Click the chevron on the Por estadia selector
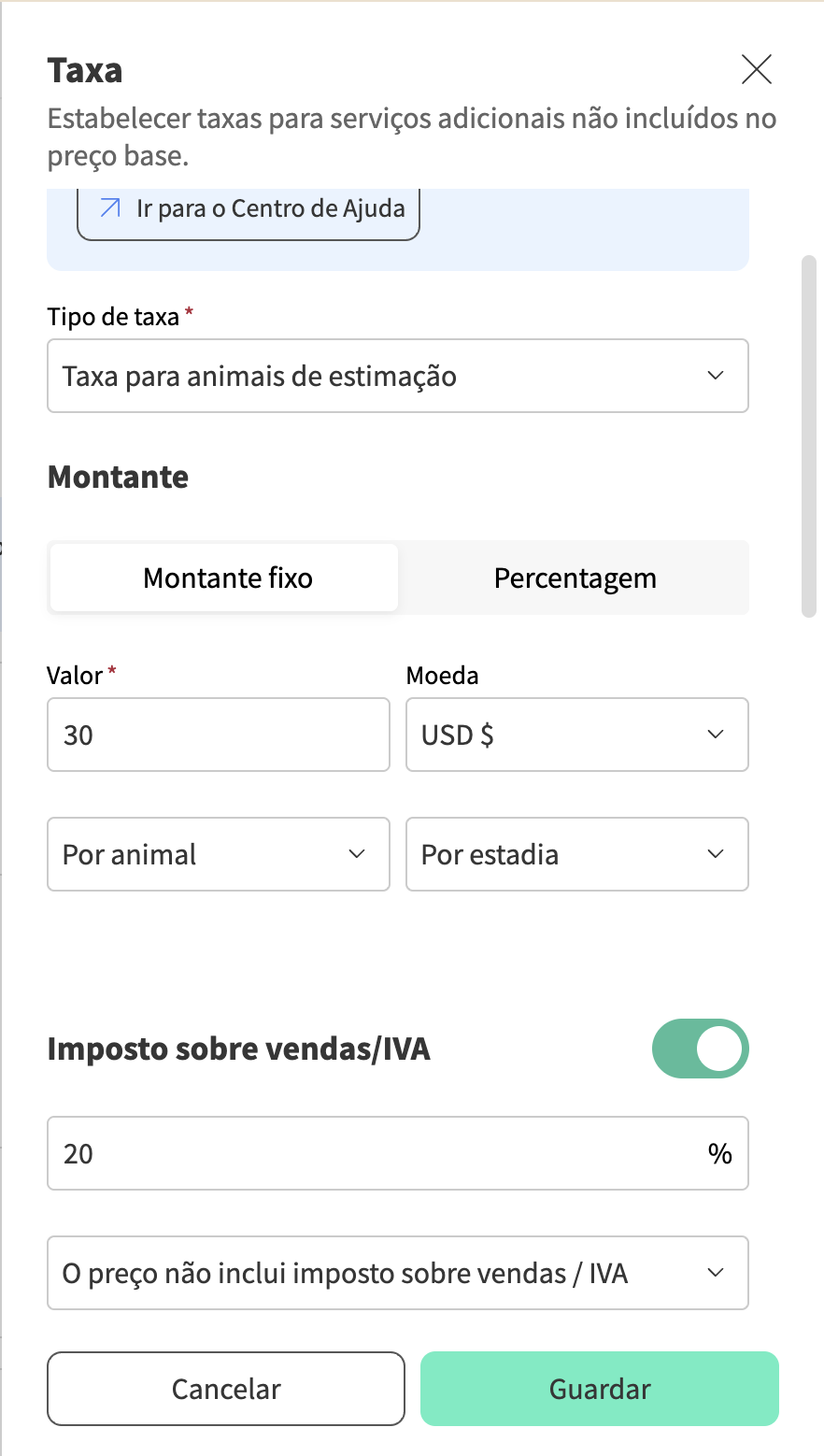This screenshot has height=1456, width=824. [715, 853]
